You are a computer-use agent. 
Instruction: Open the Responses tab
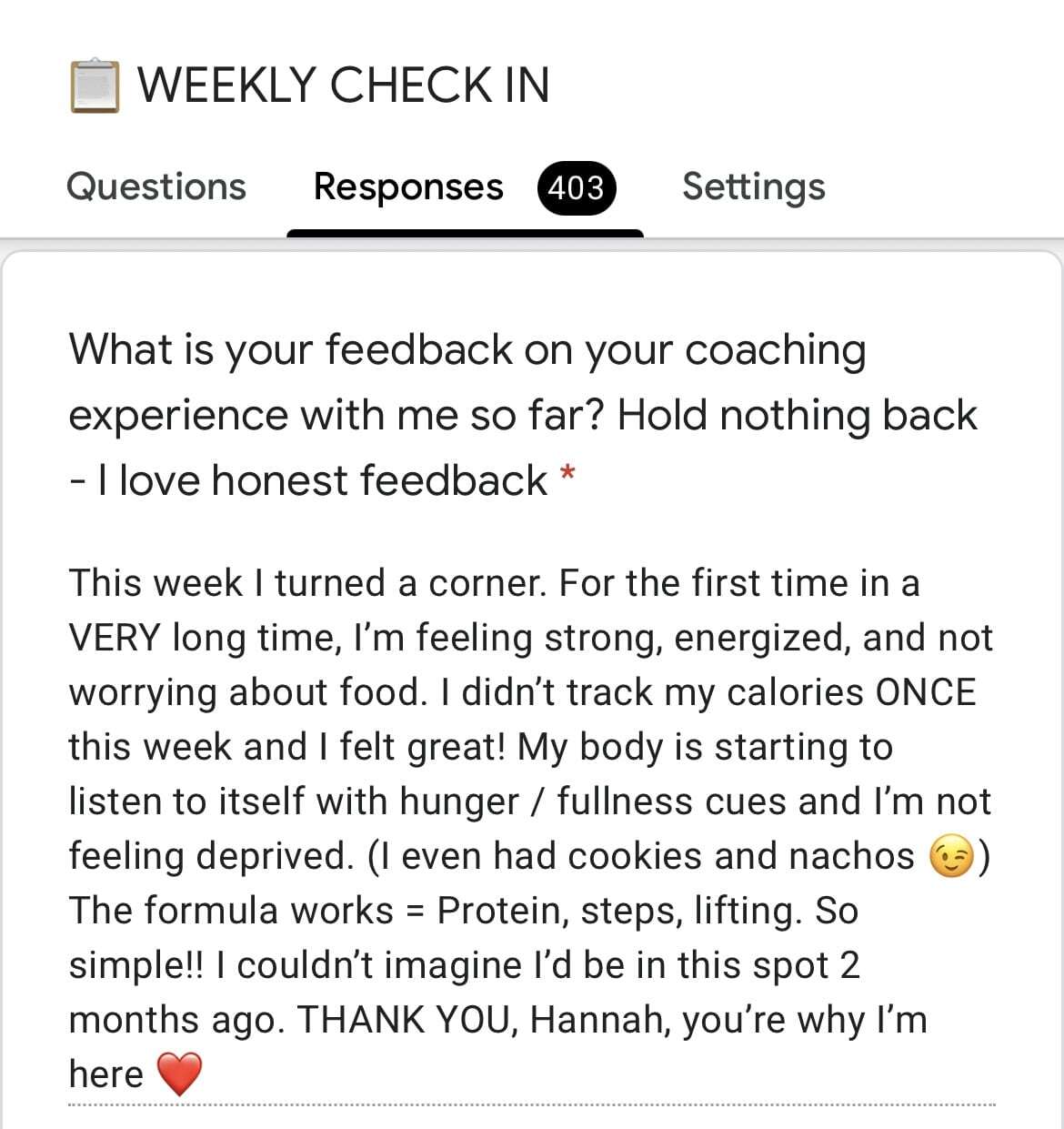pos(408,187)
